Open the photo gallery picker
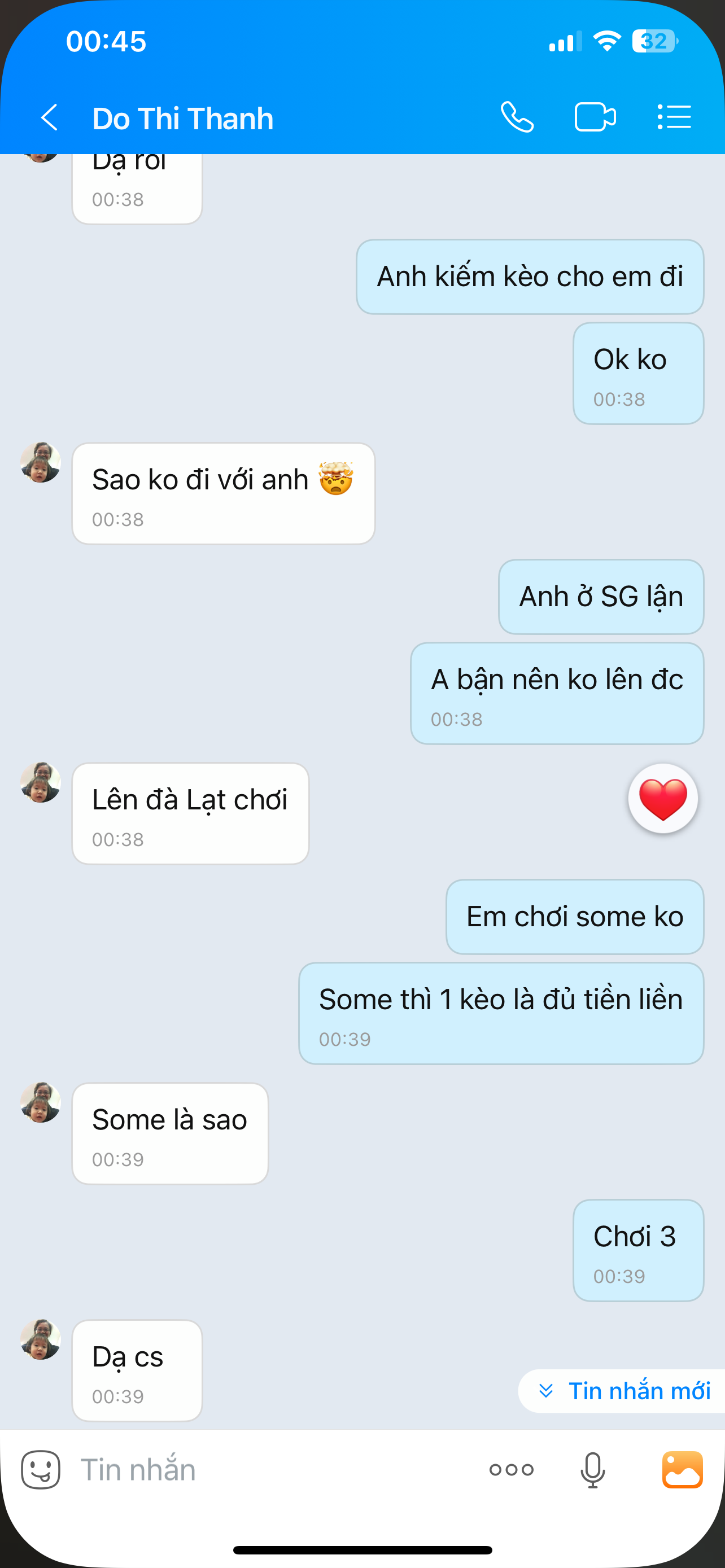The image size is (725, 1568). tap(683, 1470)
